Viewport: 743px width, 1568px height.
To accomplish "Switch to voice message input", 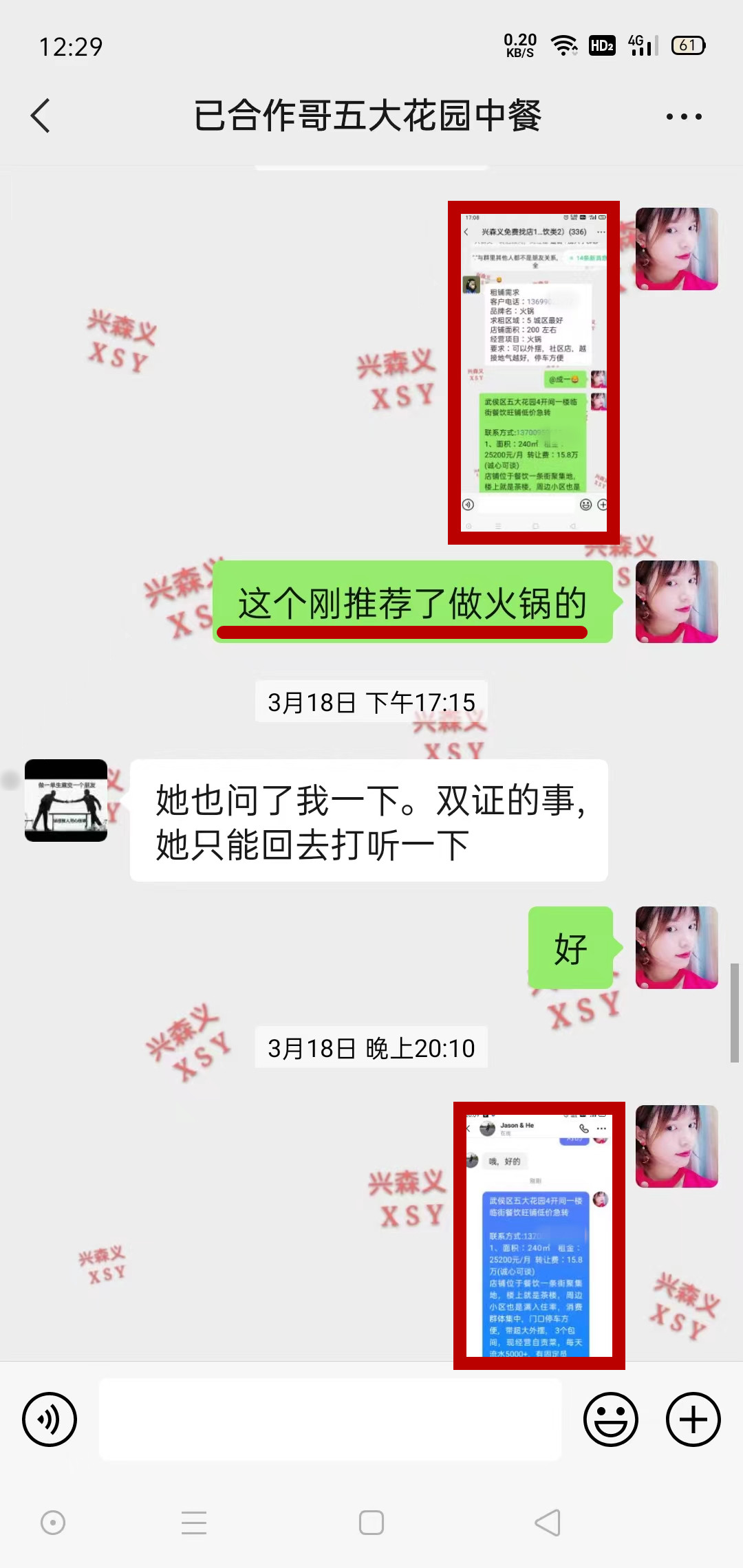I will (x=50, y=1419).
